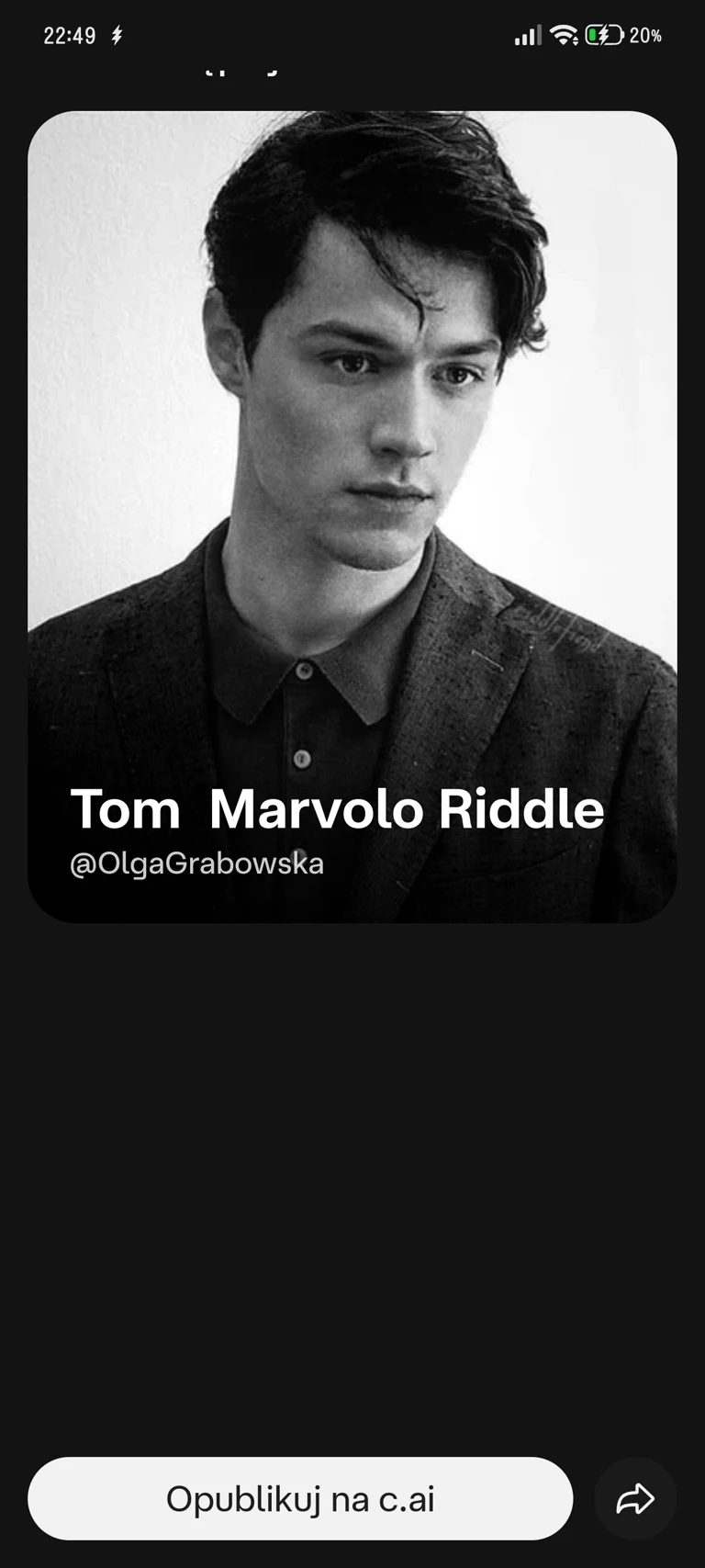Share the character via arrow icon
Screen dimensions: 705x1568
[x=635, y=1498]
